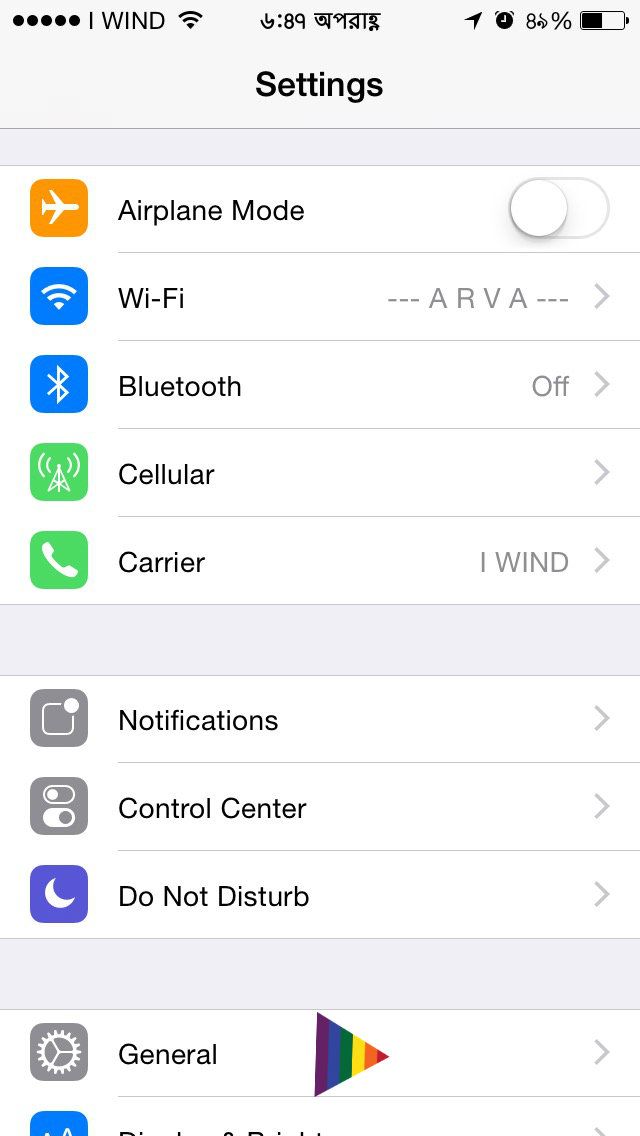Open Notifications settings
This screenshot has height=1136, width=640.
click(320, 719)
